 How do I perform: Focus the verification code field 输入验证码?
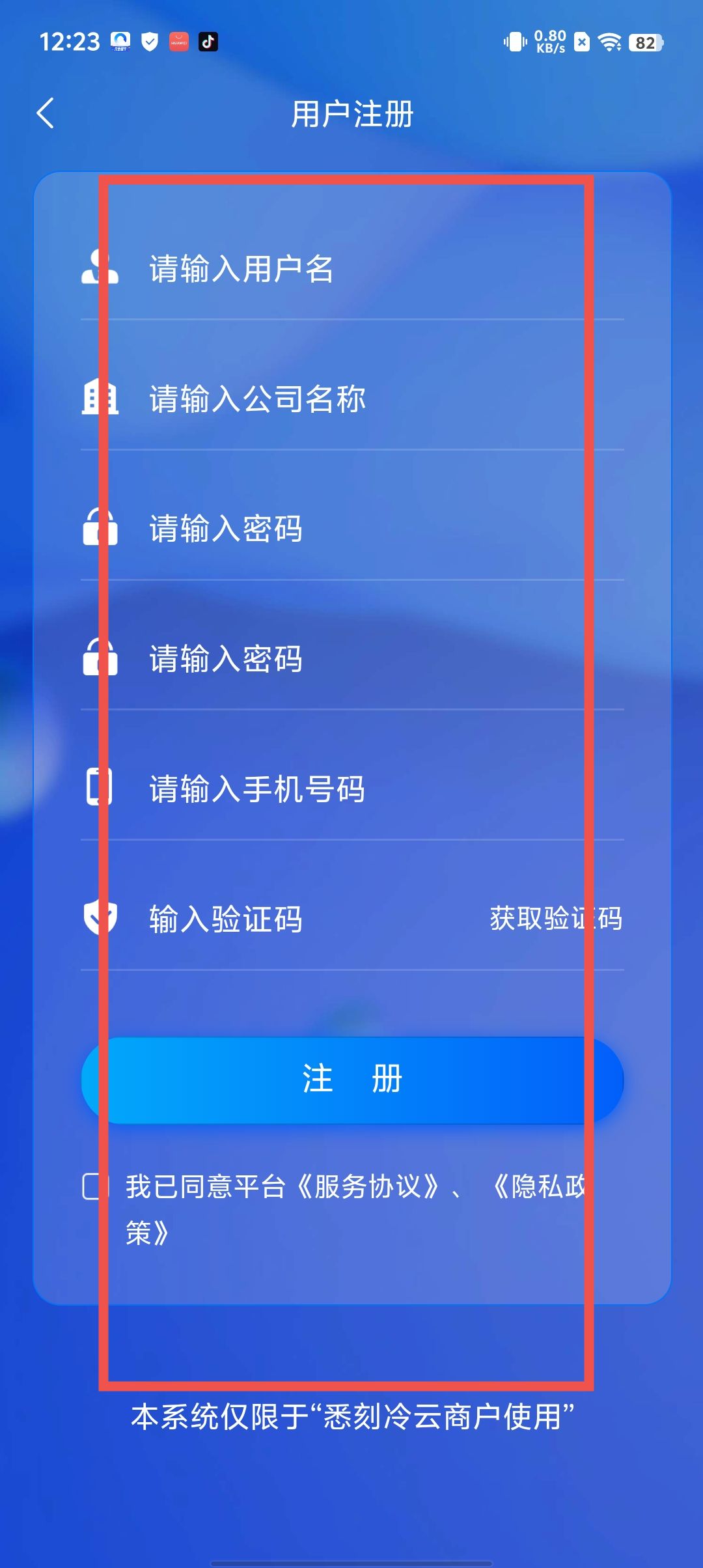click(x=293, y=919)
